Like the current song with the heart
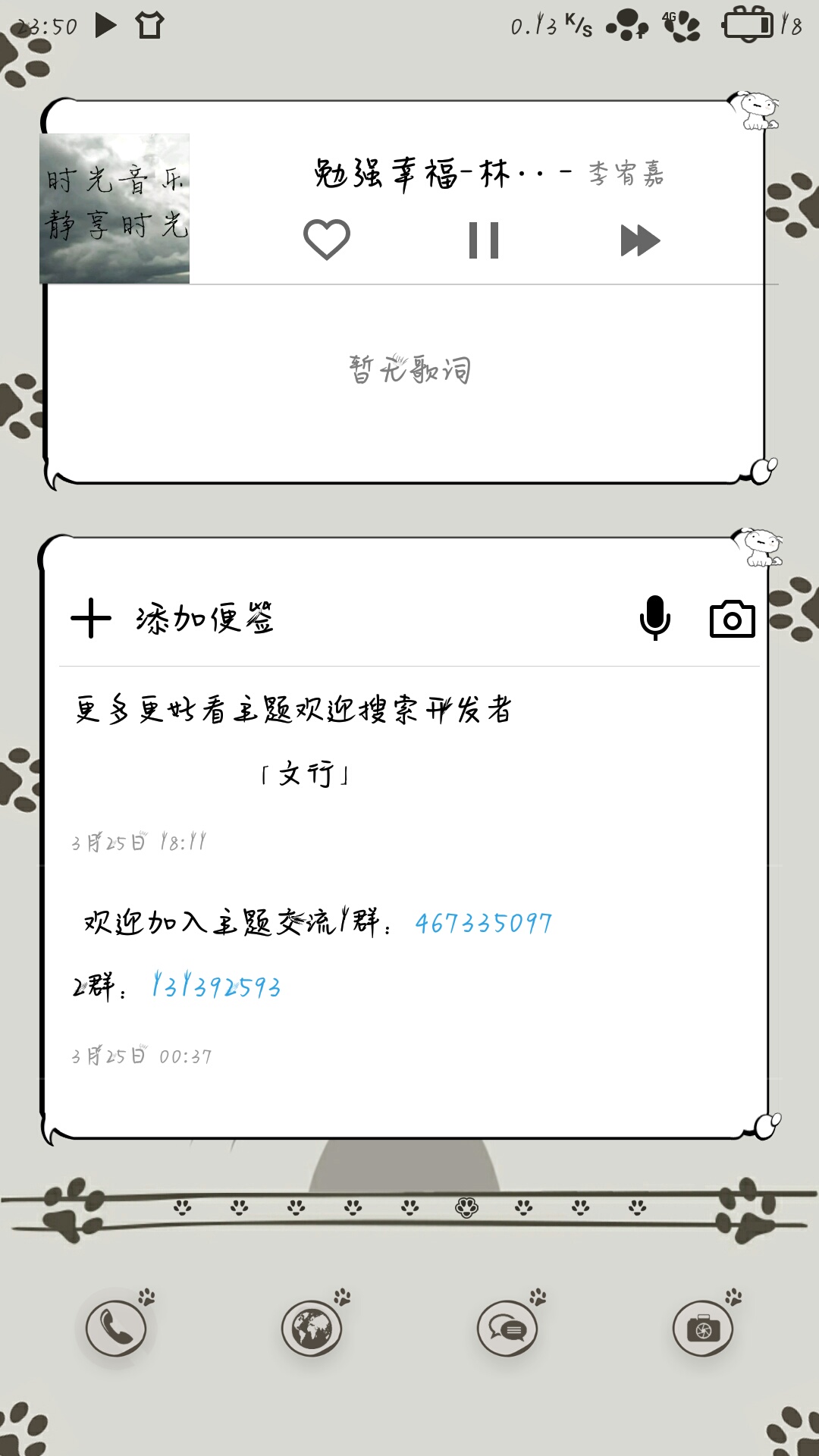Image resolution: width=819 pixels, height=1456 pixels. (327, 240)
